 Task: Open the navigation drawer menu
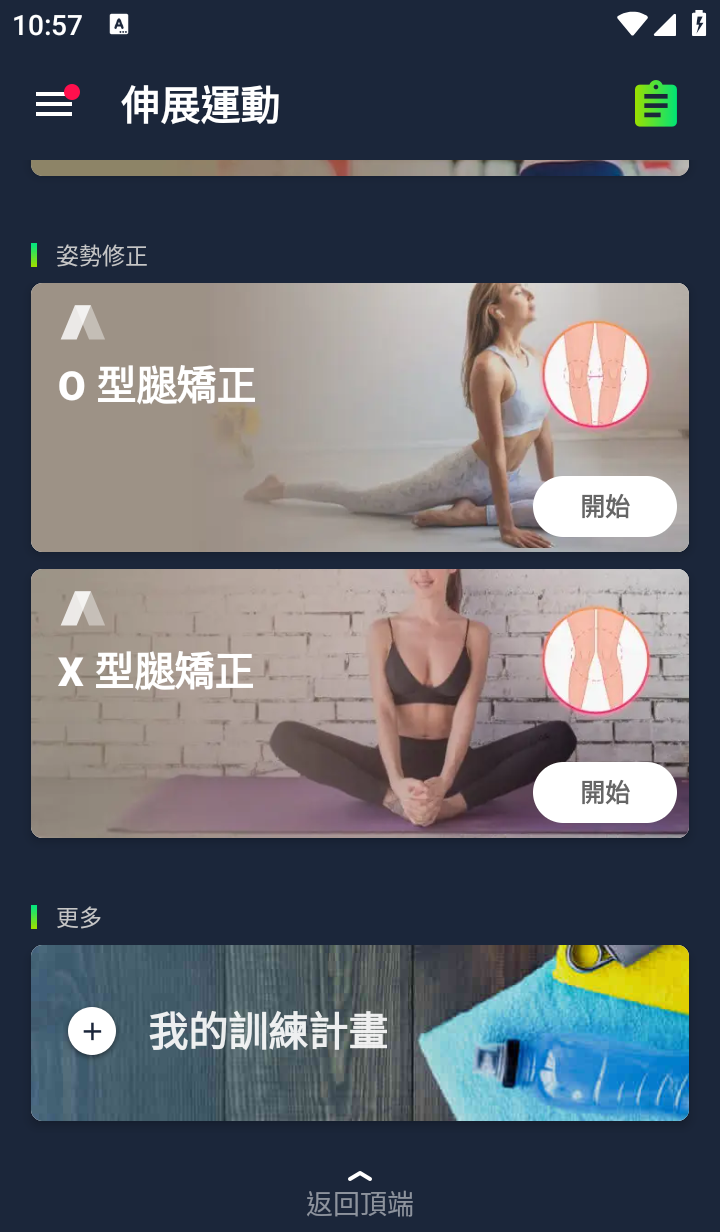tap(53, 103)
